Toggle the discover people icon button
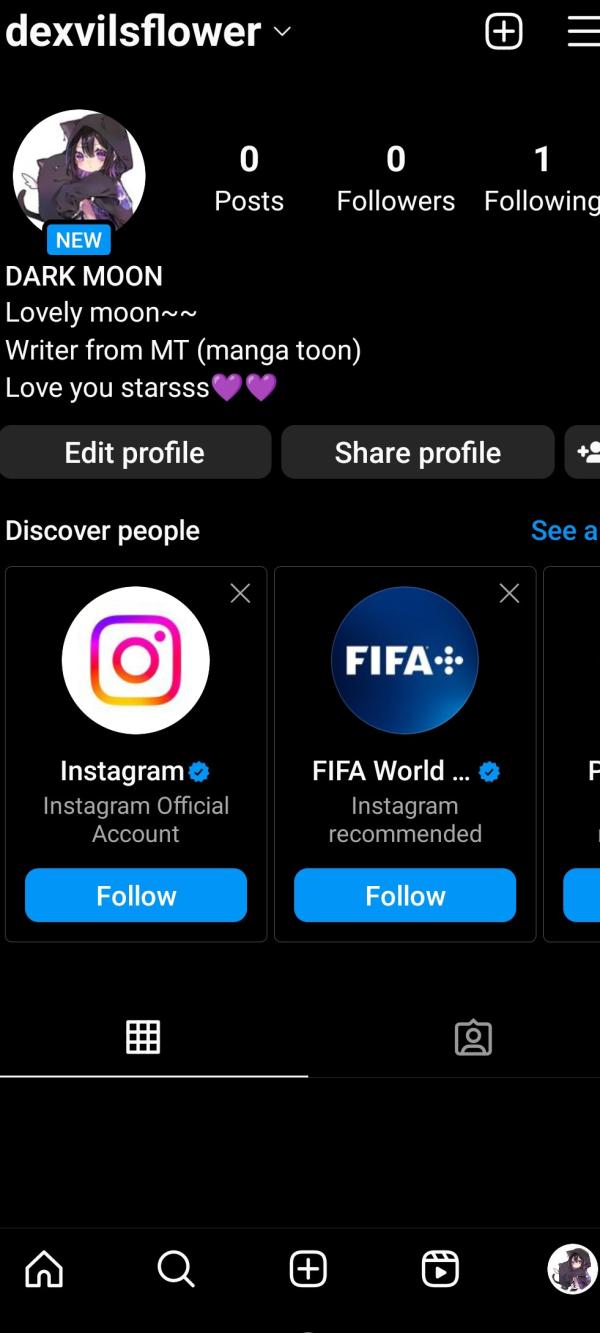Viewport: 600px width, 1333px height. pyautogui.click(x=586, y=453)
